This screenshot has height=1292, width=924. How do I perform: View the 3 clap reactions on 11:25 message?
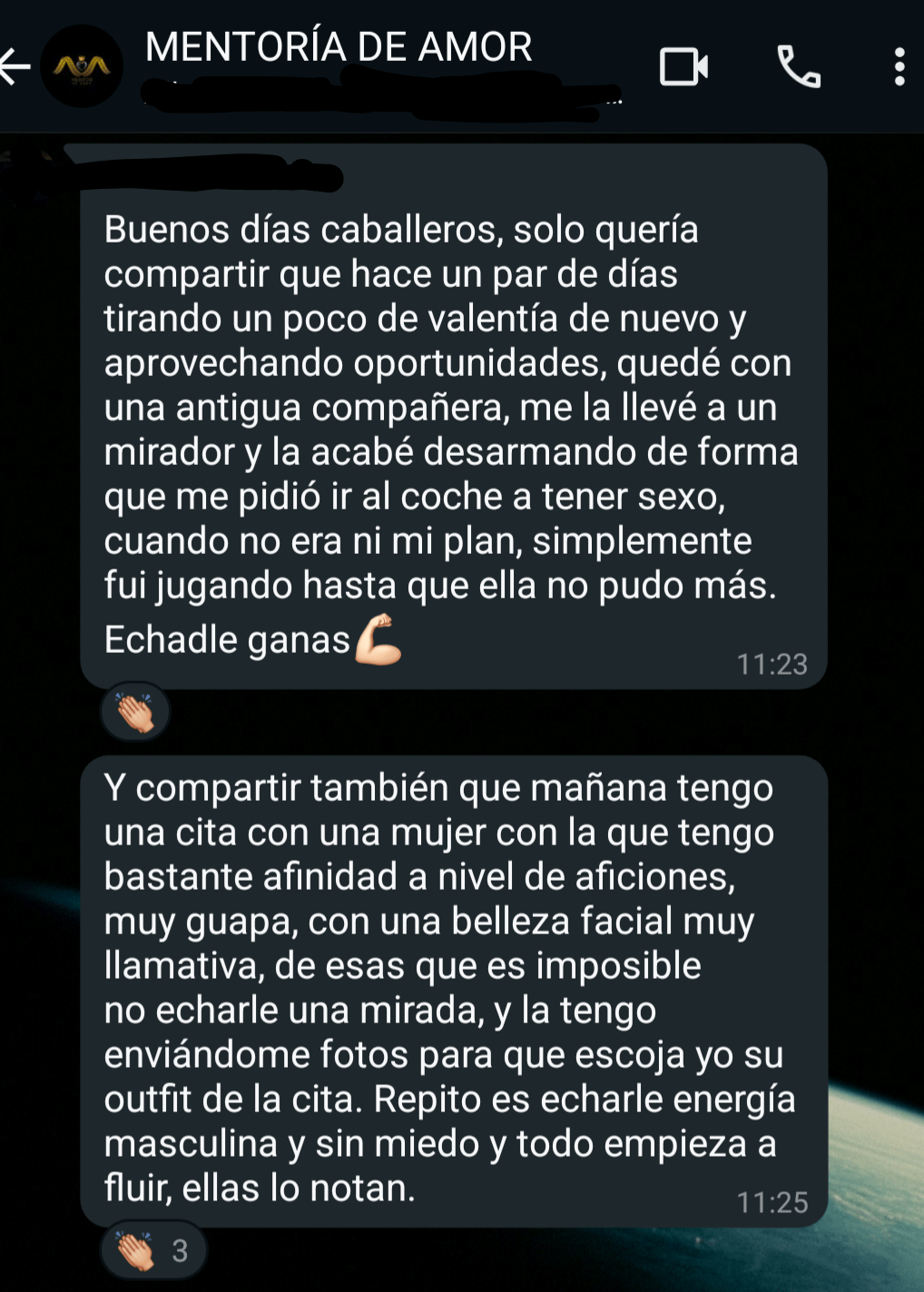152,1250
